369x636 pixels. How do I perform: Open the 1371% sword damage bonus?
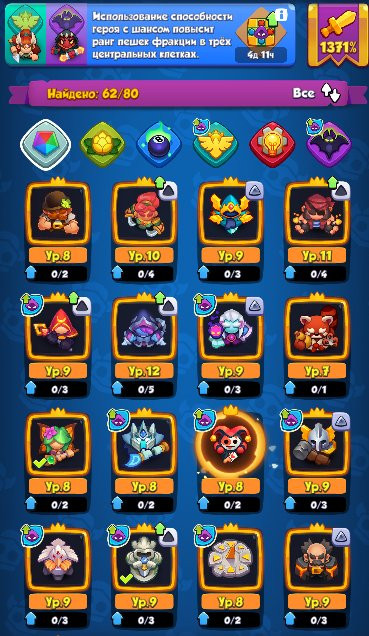tap(338, 35)
